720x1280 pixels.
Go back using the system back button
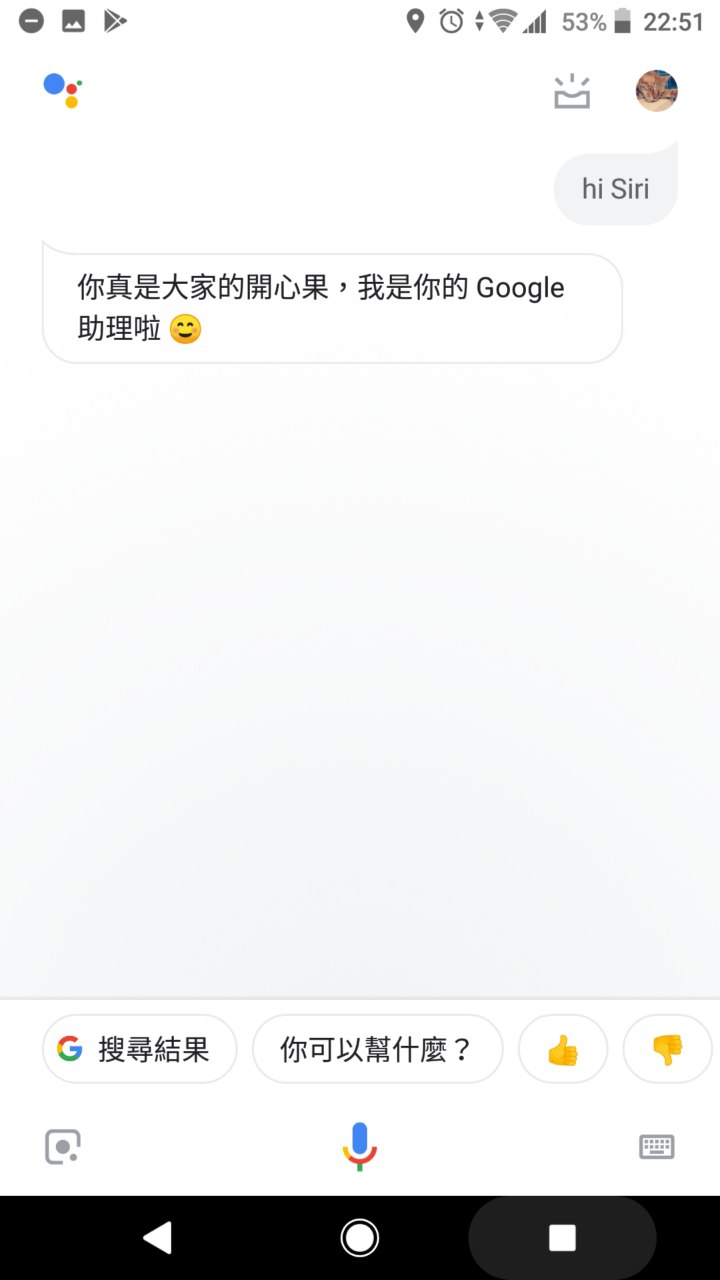(x=157, y=1238)
